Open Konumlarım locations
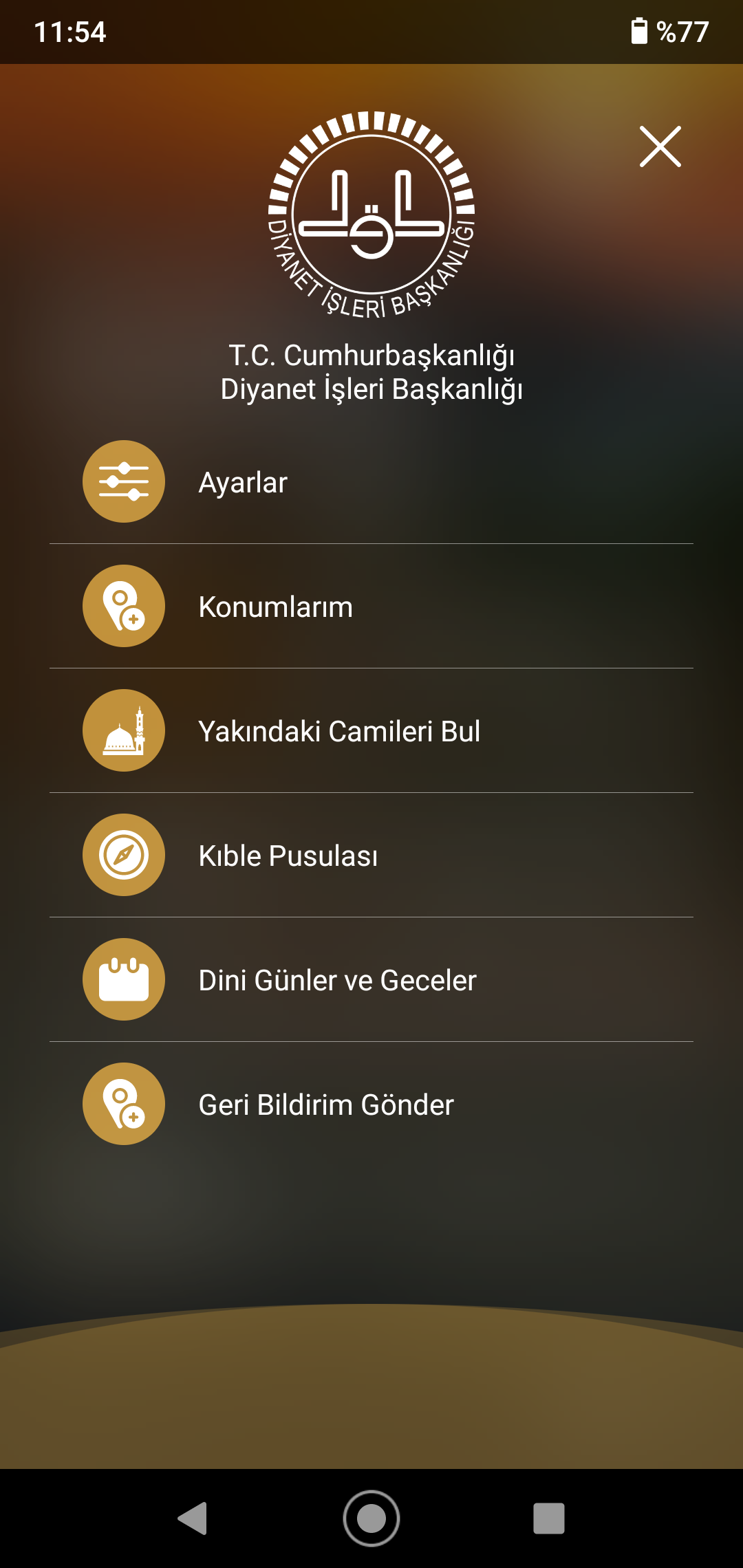The height and width of the screenshot is (1568, 743). [371, 607]
